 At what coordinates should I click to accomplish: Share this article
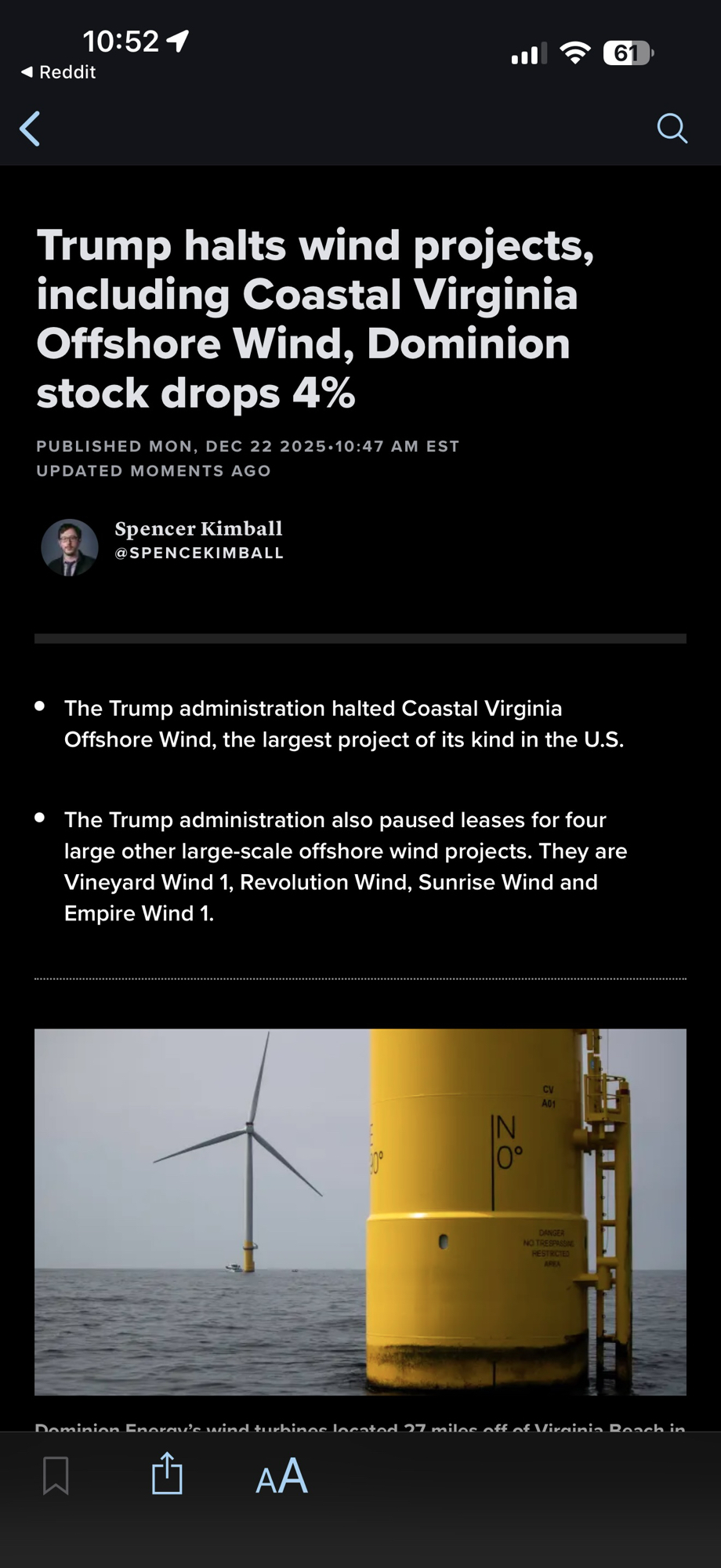coord(167,1474)
